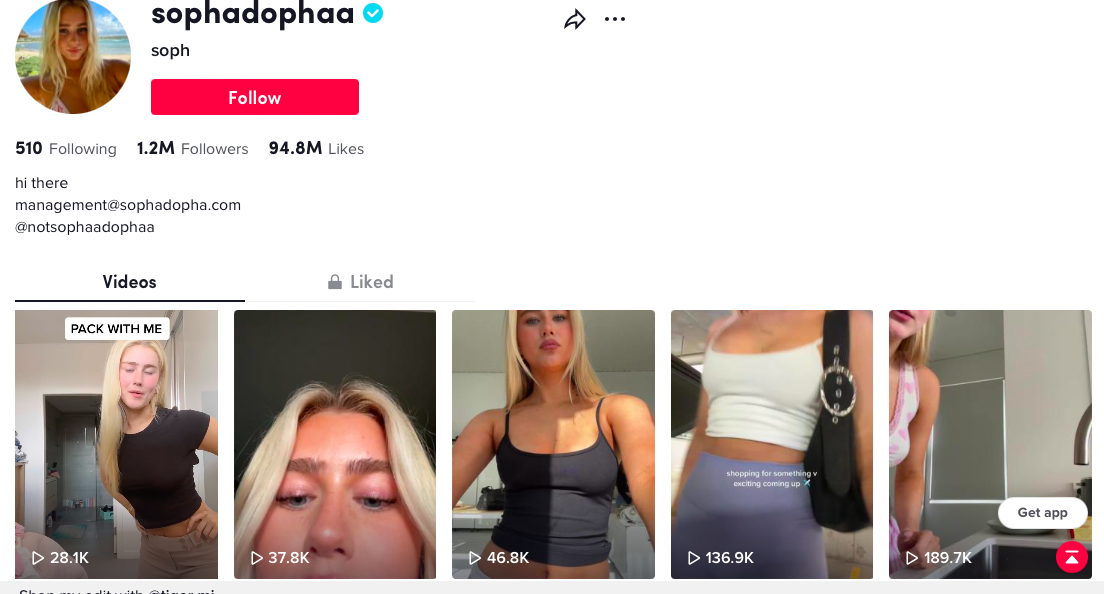
Task: Play the video with 37.8K views
Action: [335, 444]
